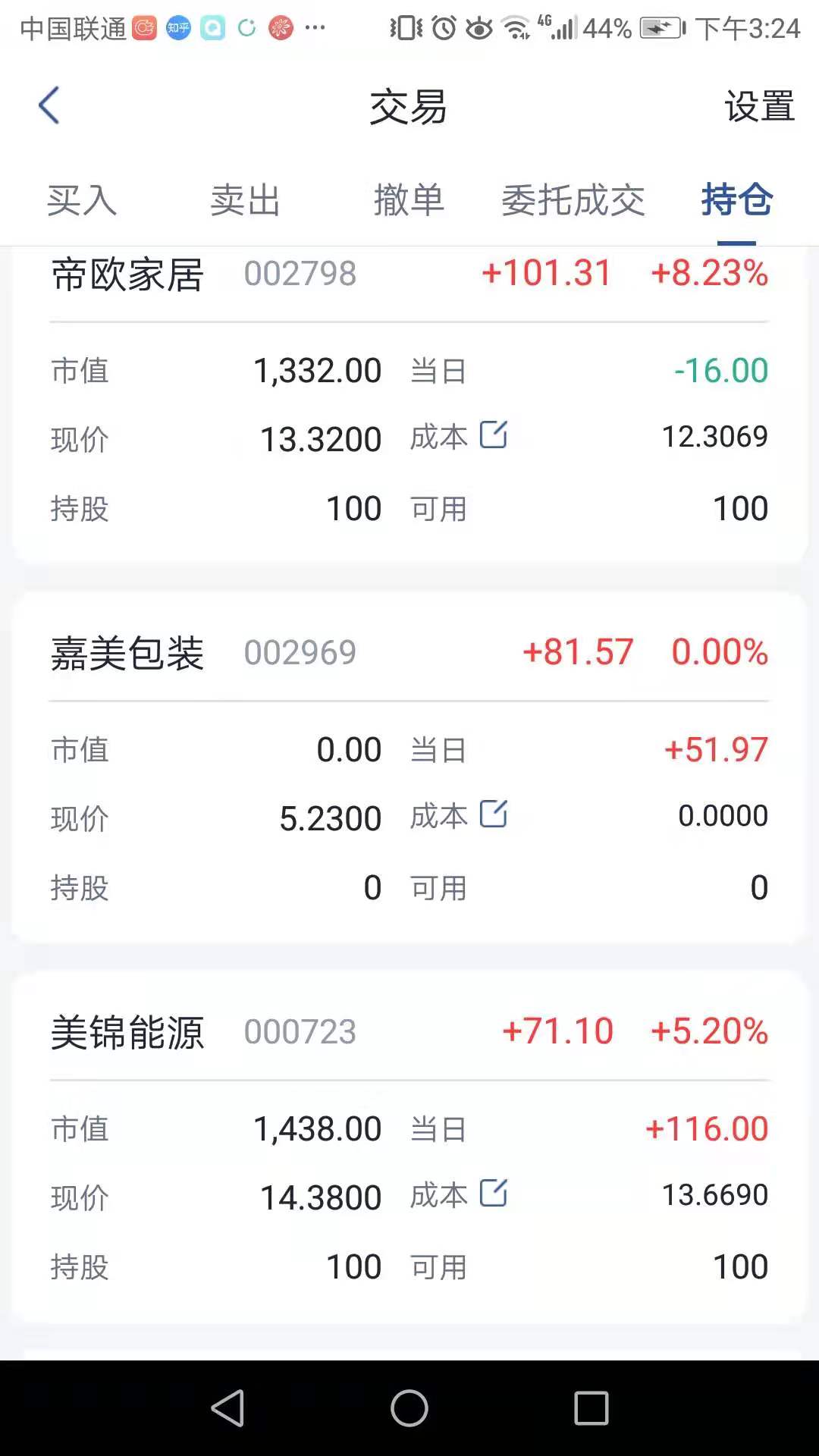Viewport: 819px width, 1456px height.
Task: Open the cost edit icon for 嘉美包装
Action: 494,814
